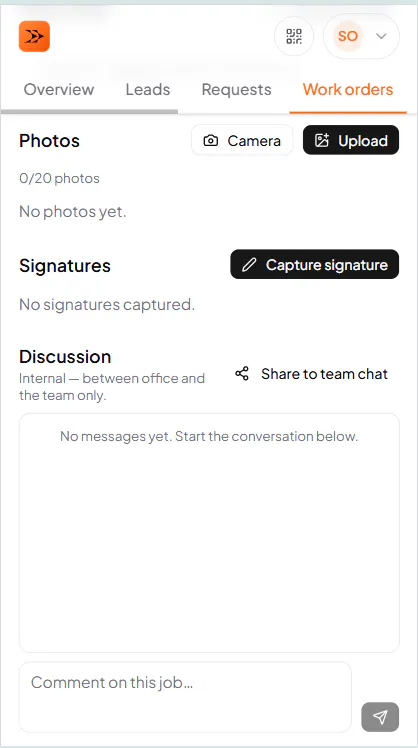Screen dimensions: 418x748
Task: Upload a photo to the job
Action: [x=351, y=140]
